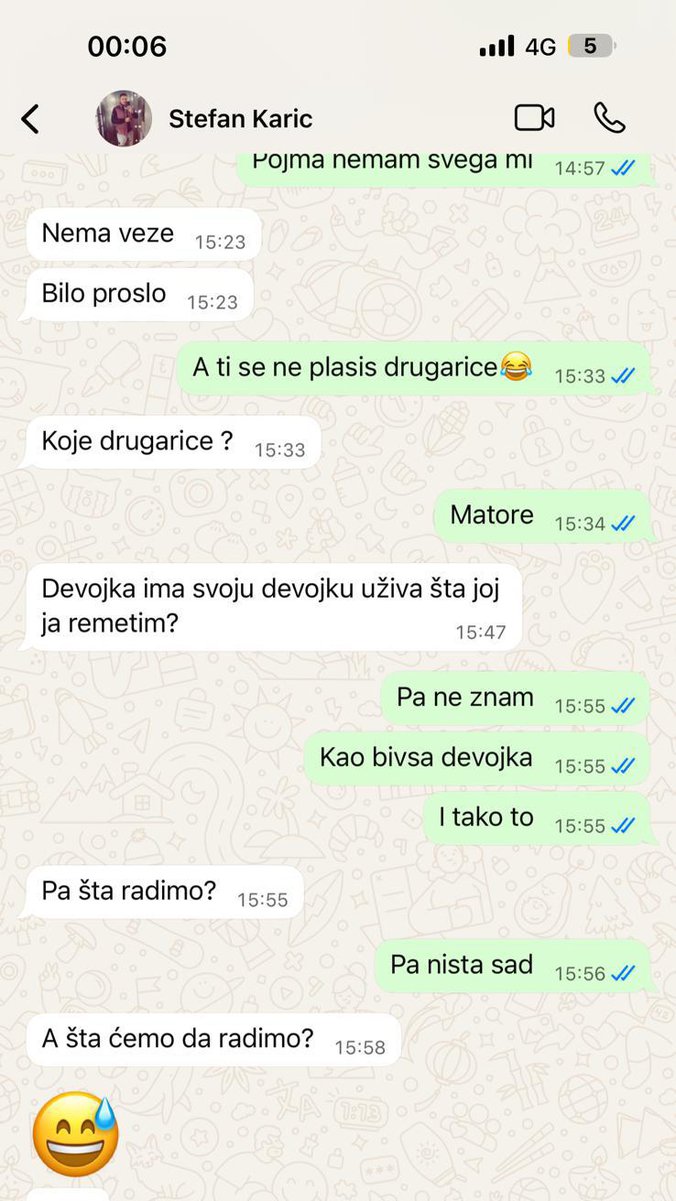Open Stefan Karic contact info
Viewport: 676px width, 1201px height.
tap(240, 119)
